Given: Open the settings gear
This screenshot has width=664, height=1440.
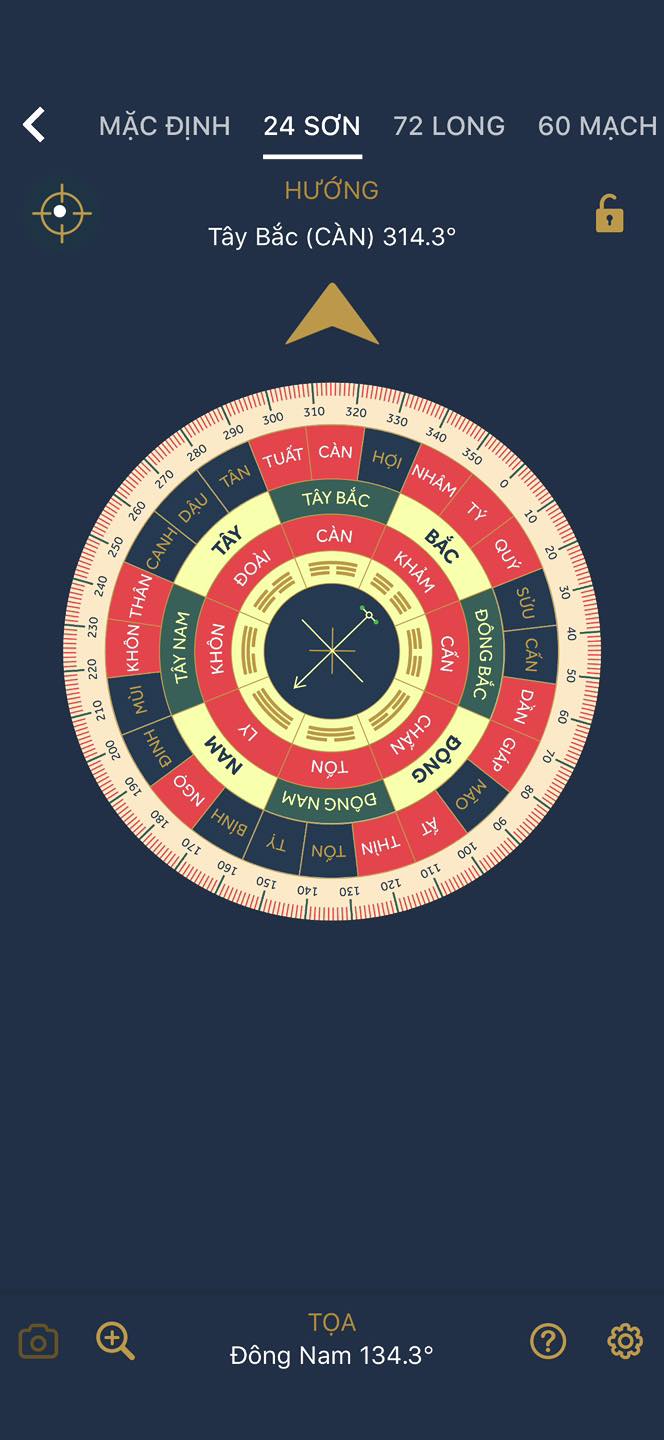Looking at the screenshot, I should (625, 1341).
